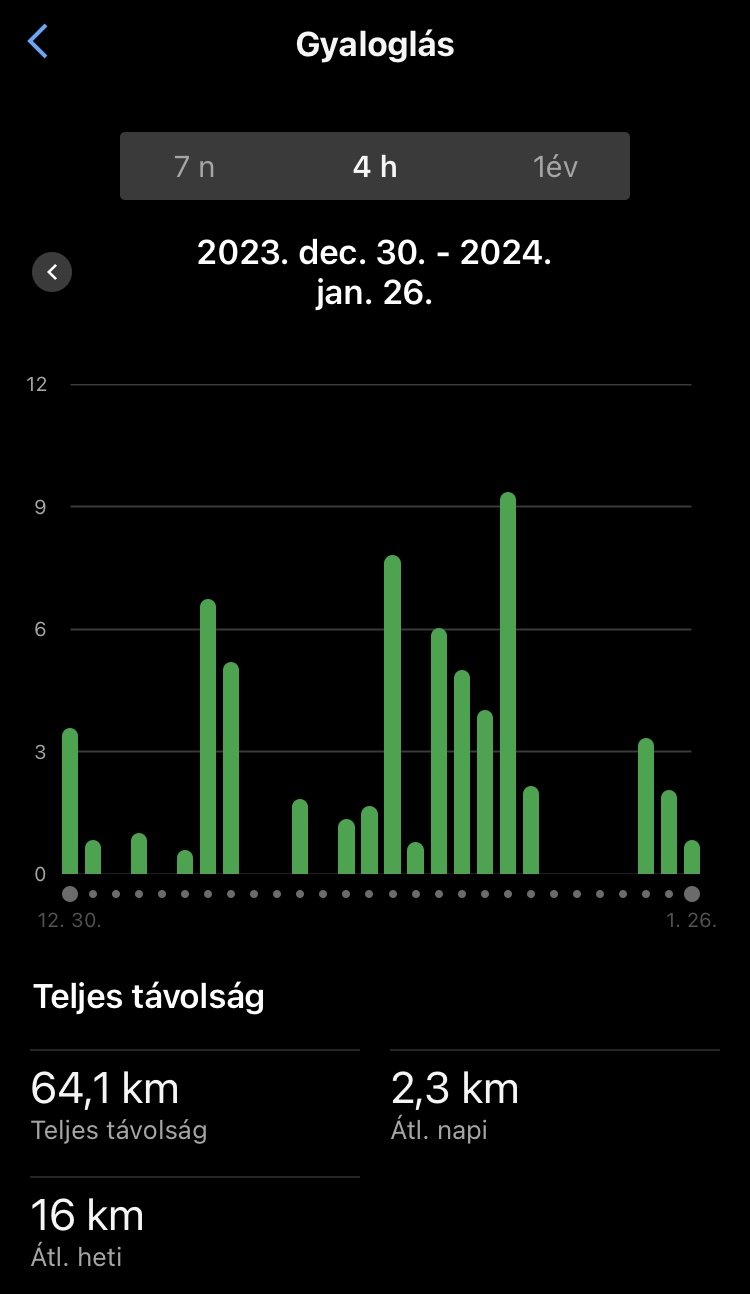Screen dimensions: 750x1294
Task: Select the 4 h range
Action: [x=375, y=166]
